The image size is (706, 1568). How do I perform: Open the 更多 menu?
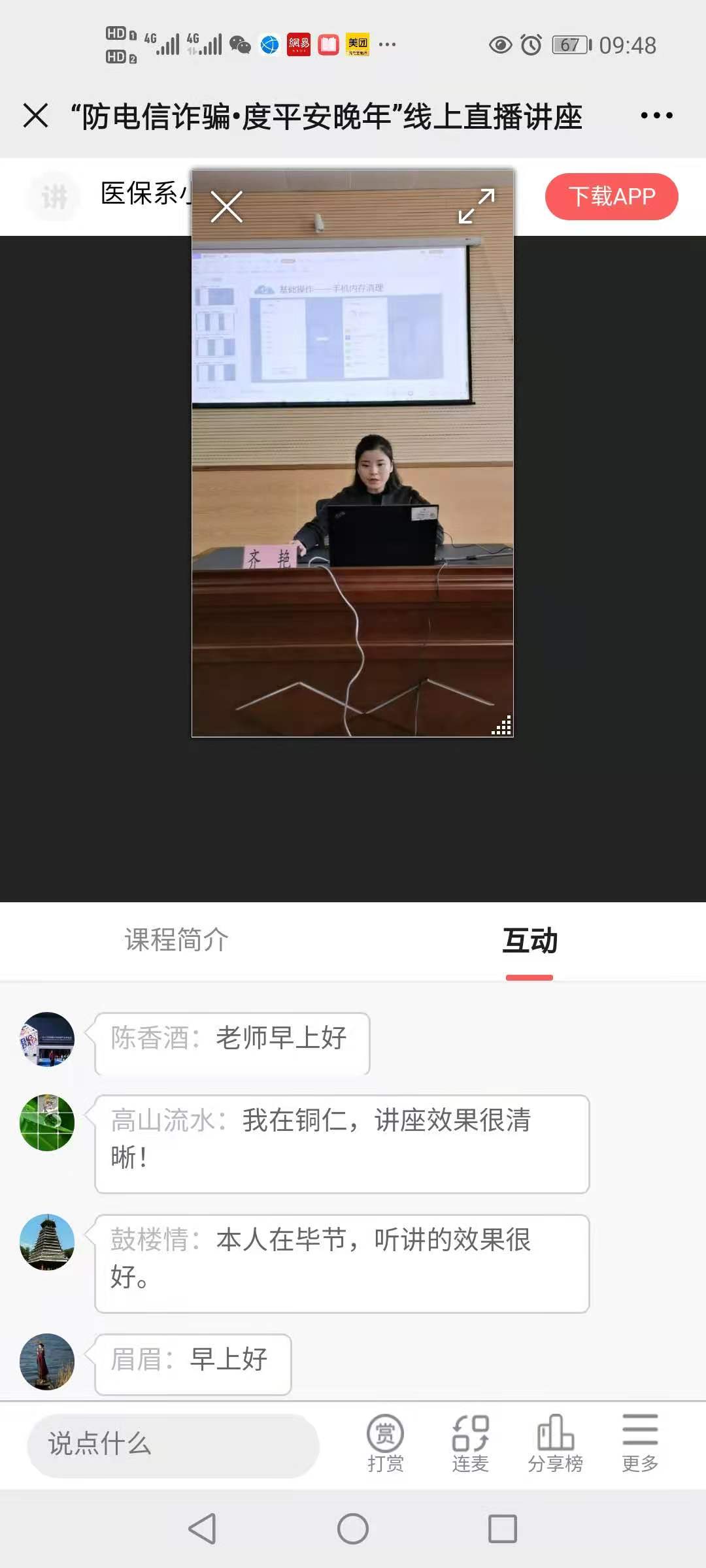pyautogui.click(x=639, y=1444)
